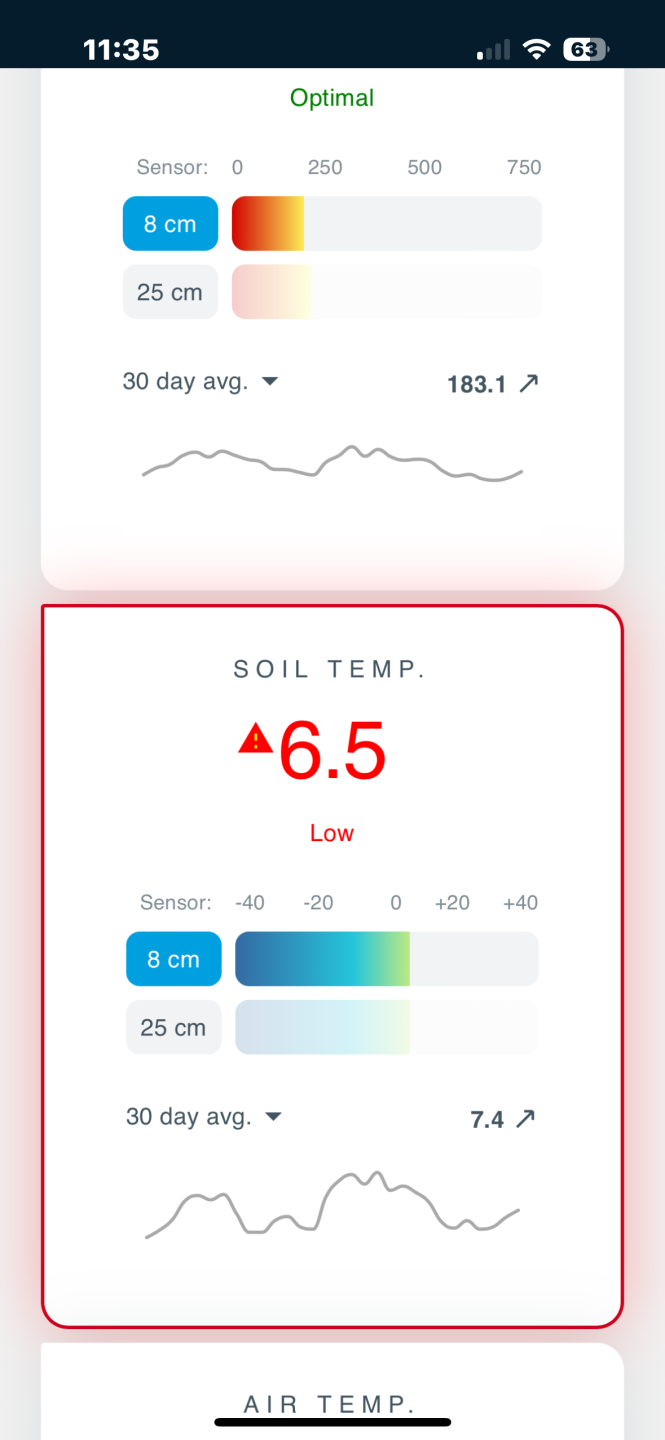This screenshot has height=1440, width=665.
Task: Open 30 day avg. dropdown in upper card
Action: point(200,381)
